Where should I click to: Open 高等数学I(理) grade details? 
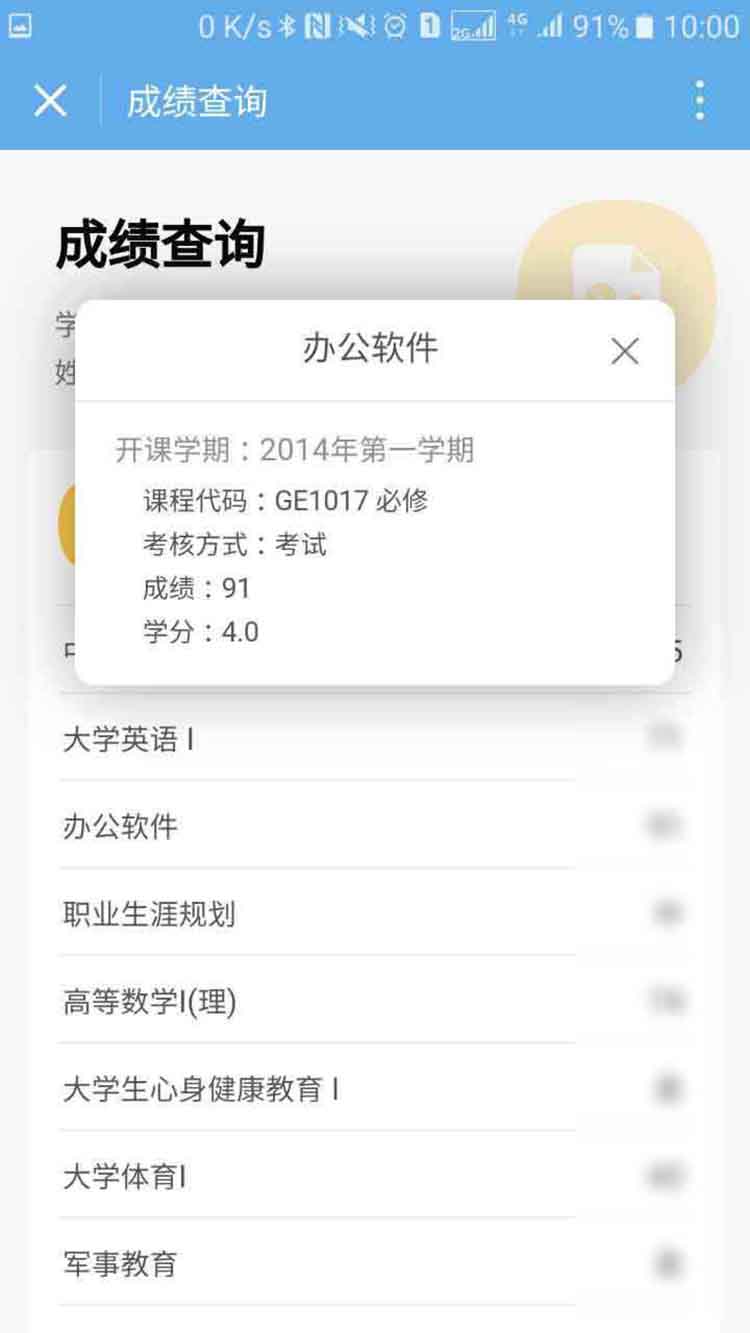[318, 1001]
